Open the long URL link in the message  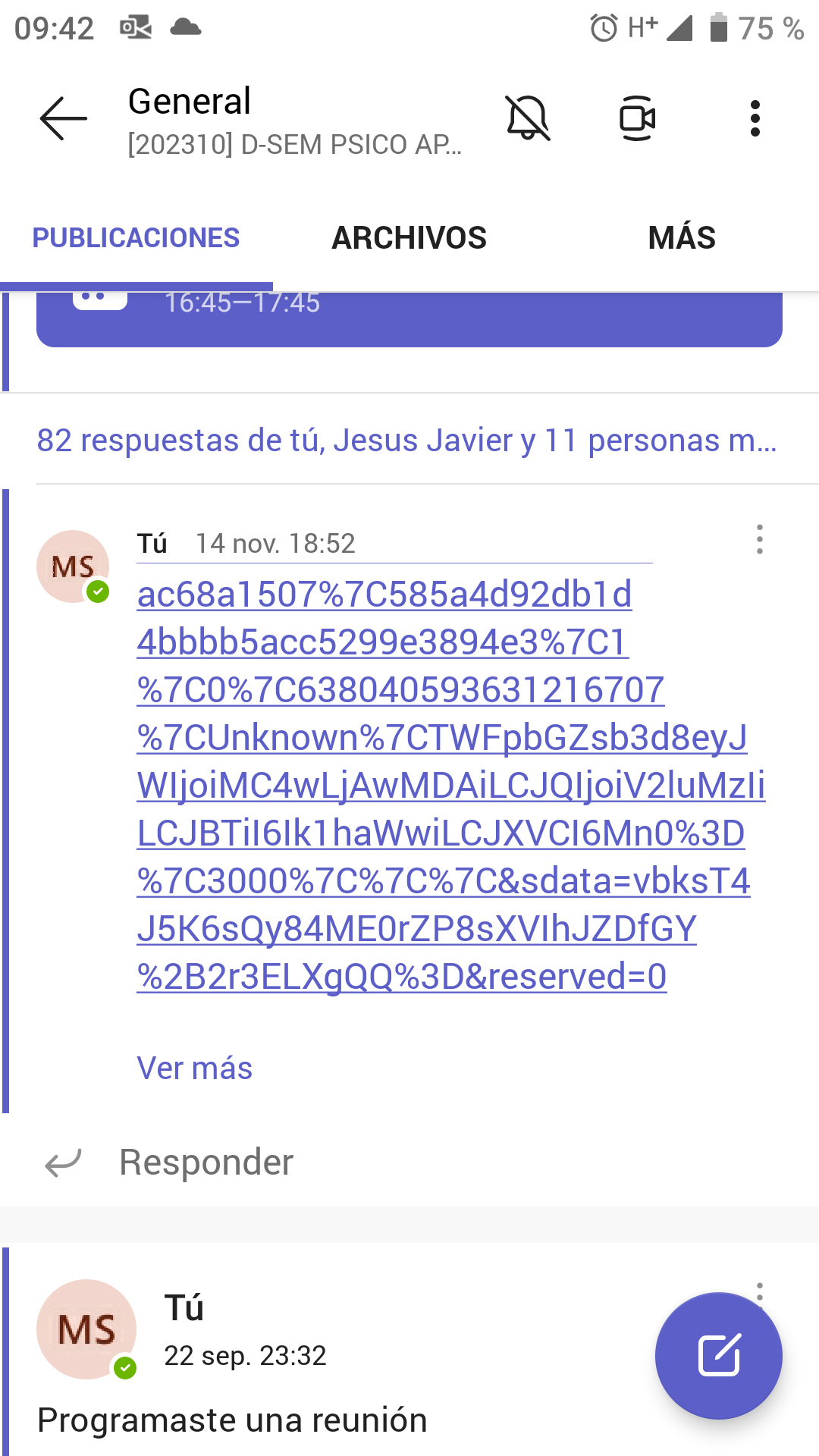pyautogui.click(x=440, y=785)
